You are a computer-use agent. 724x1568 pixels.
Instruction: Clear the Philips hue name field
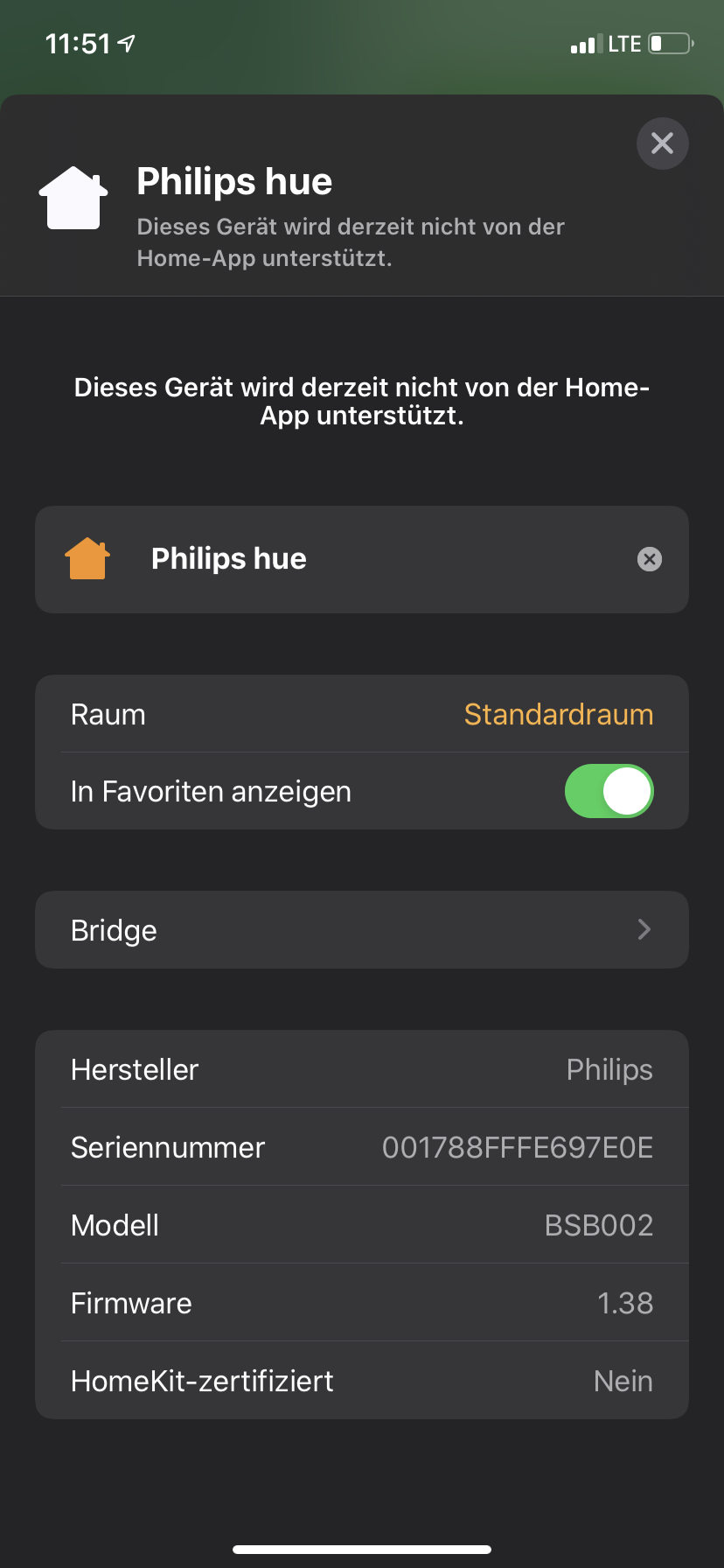click(x=649, y=559)
